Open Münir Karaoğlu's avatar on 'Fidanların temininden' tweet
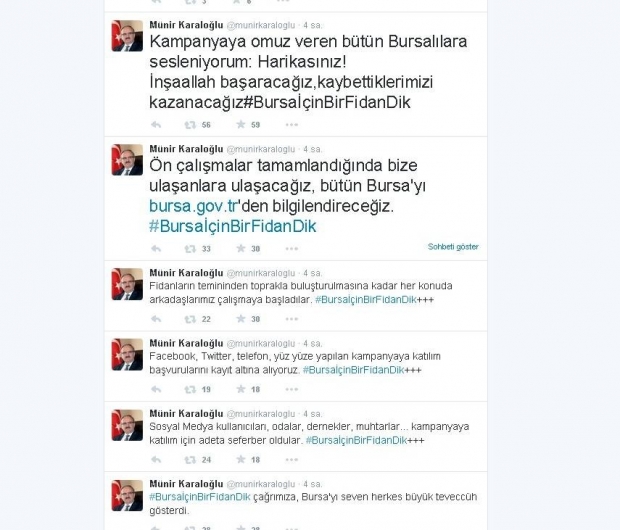The height and width of the screenshot is (530, 620). click(x=127, y=284)
